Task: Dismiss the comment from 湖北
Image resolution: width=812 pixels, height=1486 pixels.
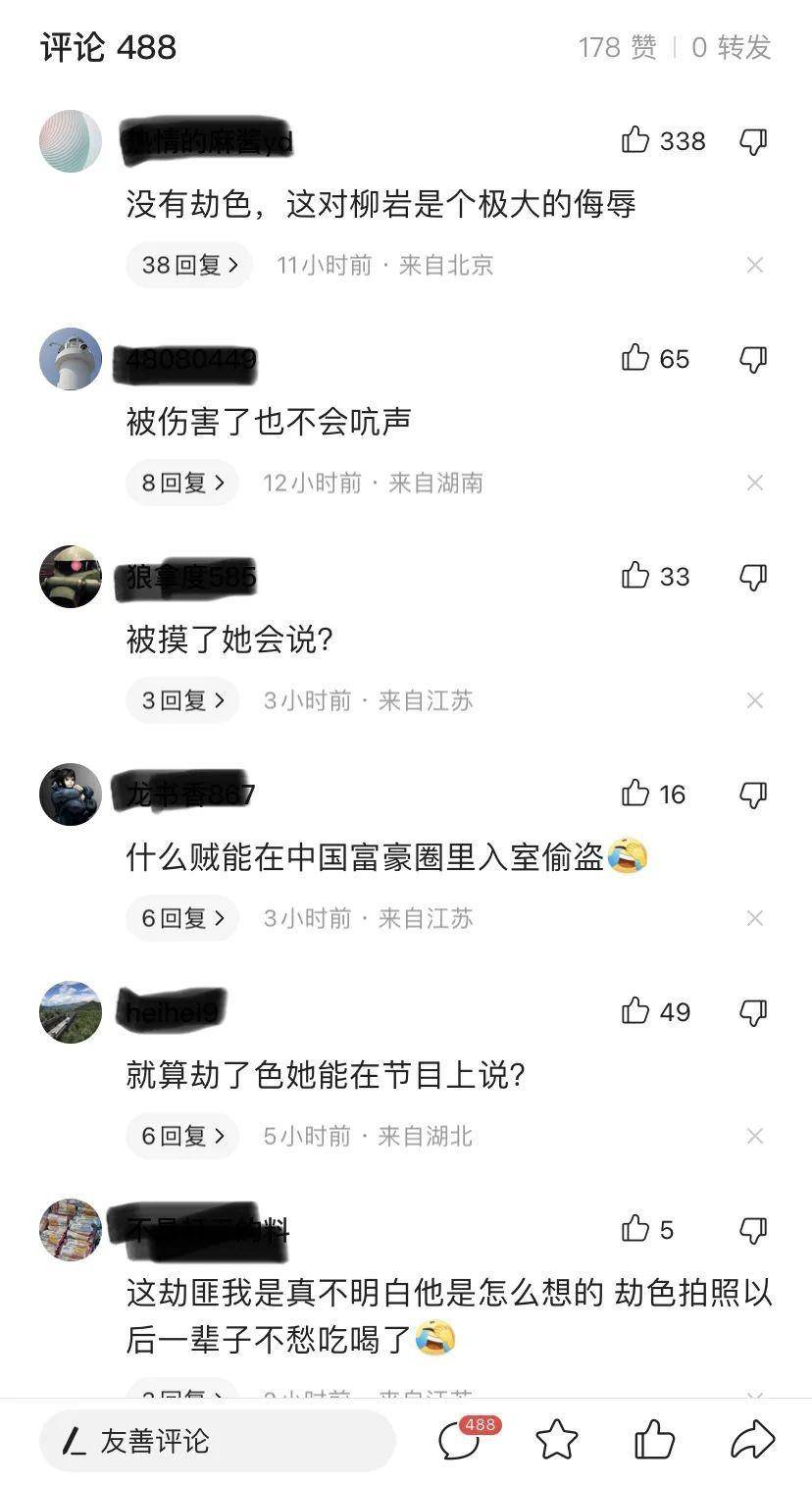Action: click(754, 1136)
